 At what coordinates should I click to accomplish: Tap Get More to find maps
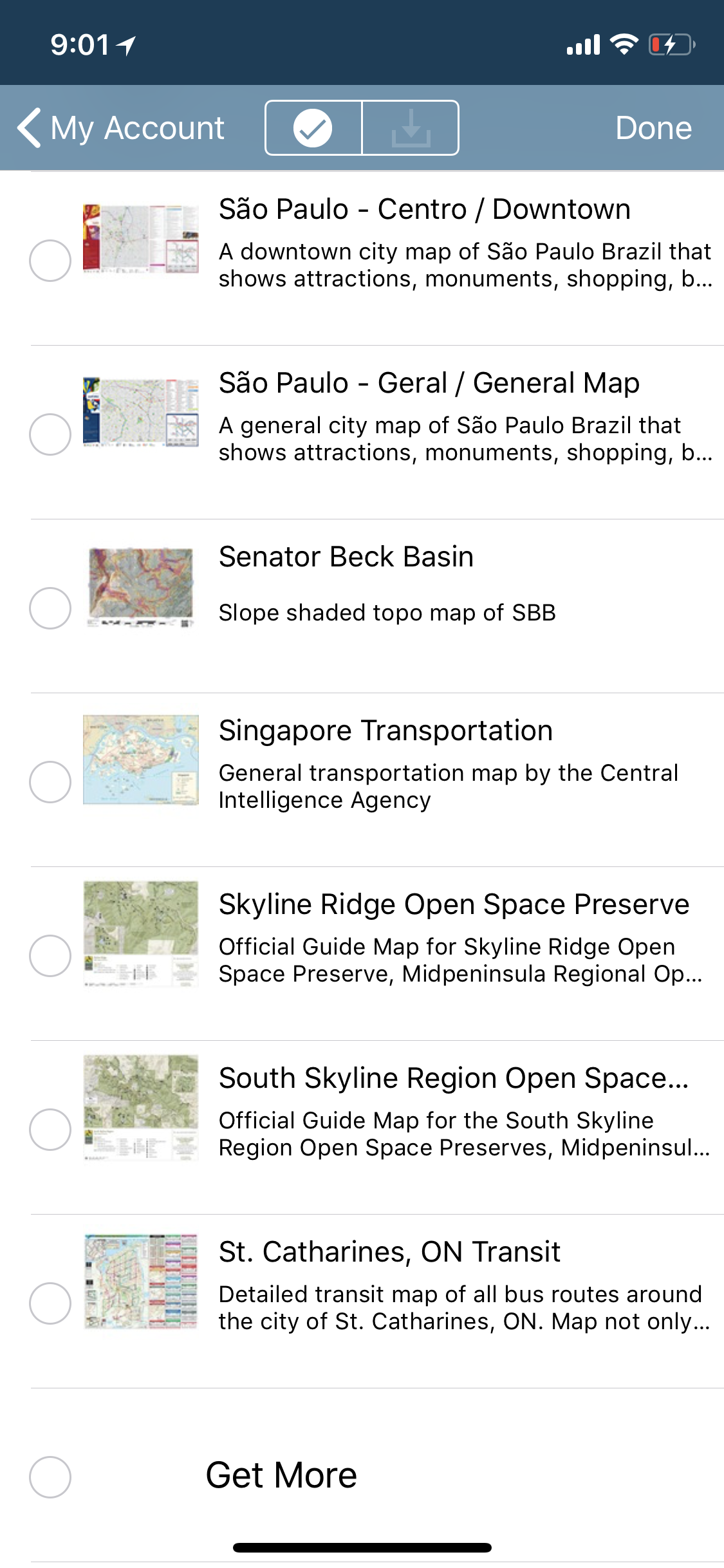click(281, 1475)
